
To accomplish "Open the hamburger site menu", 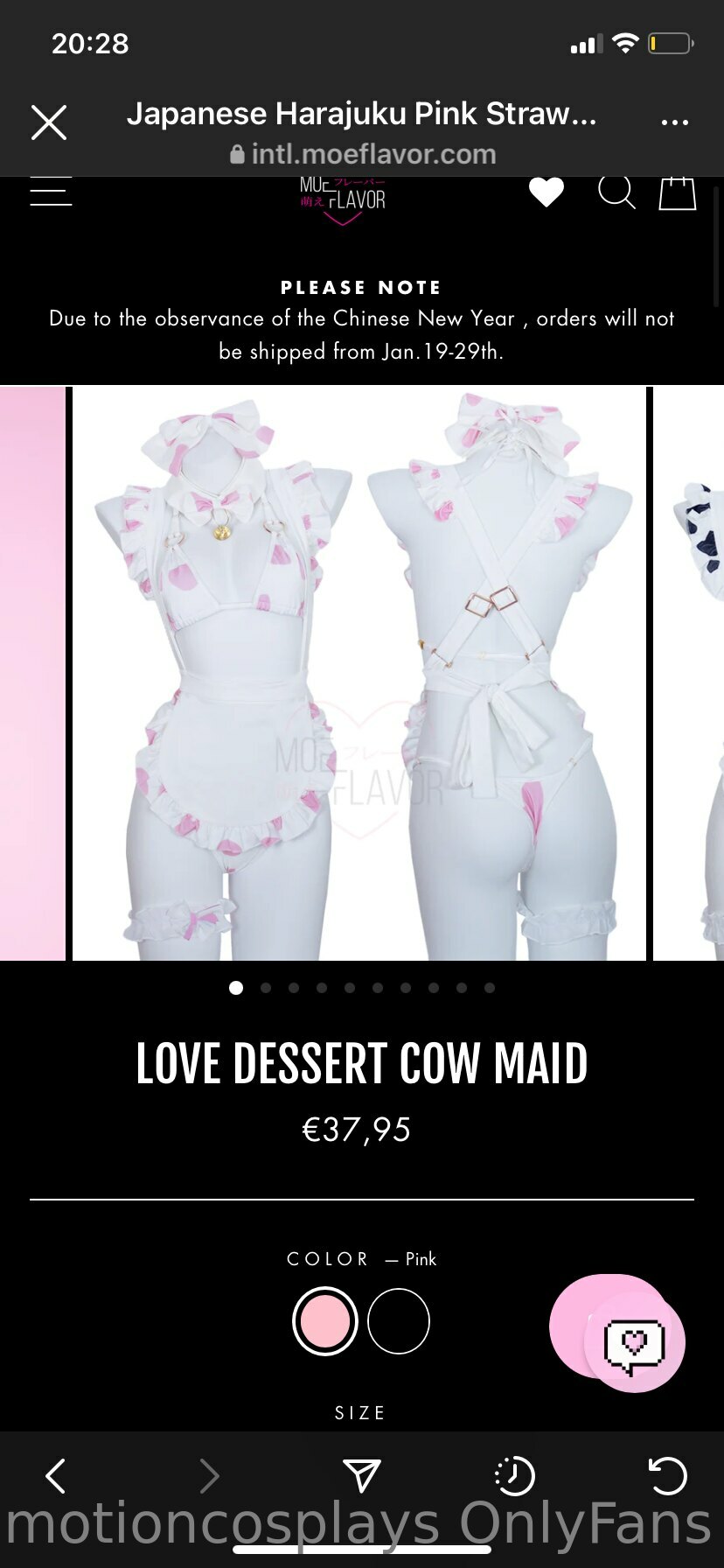I will point(51,191).
